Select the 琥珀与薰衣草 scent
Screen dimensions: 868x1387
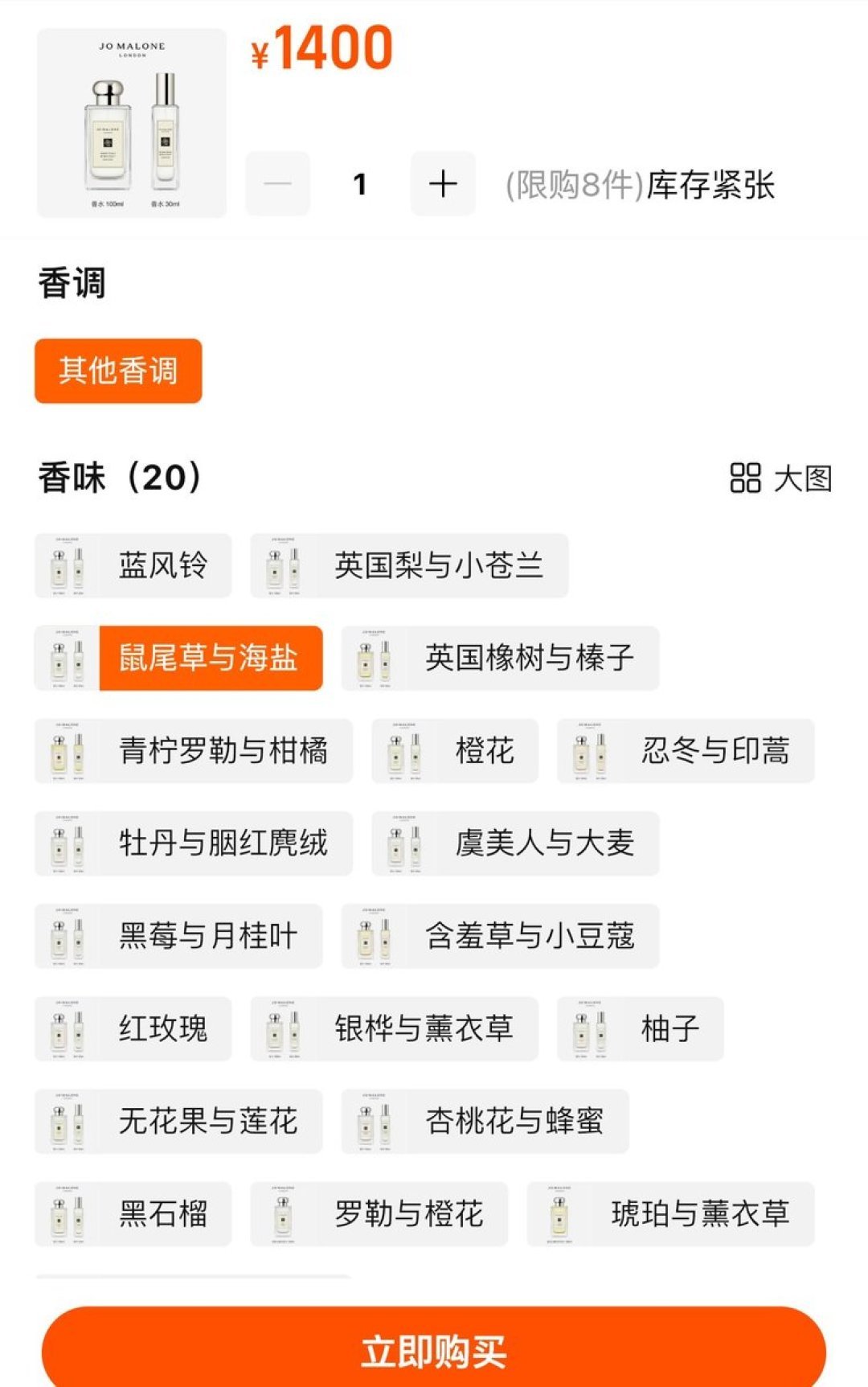(x=670, y=1213)
